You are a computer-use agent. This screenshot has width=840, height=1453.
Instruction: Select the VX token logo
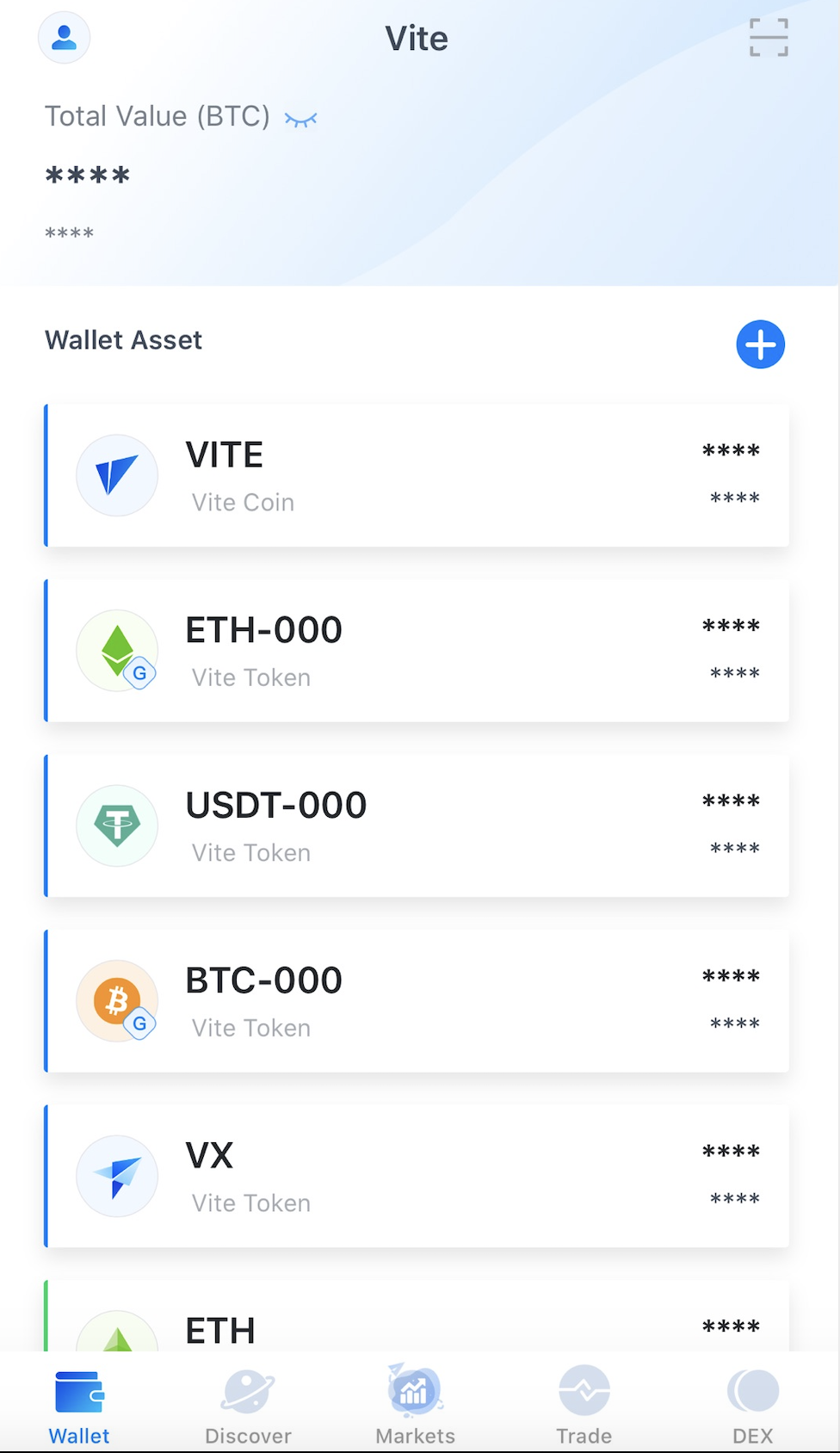tap(117, 1176)
